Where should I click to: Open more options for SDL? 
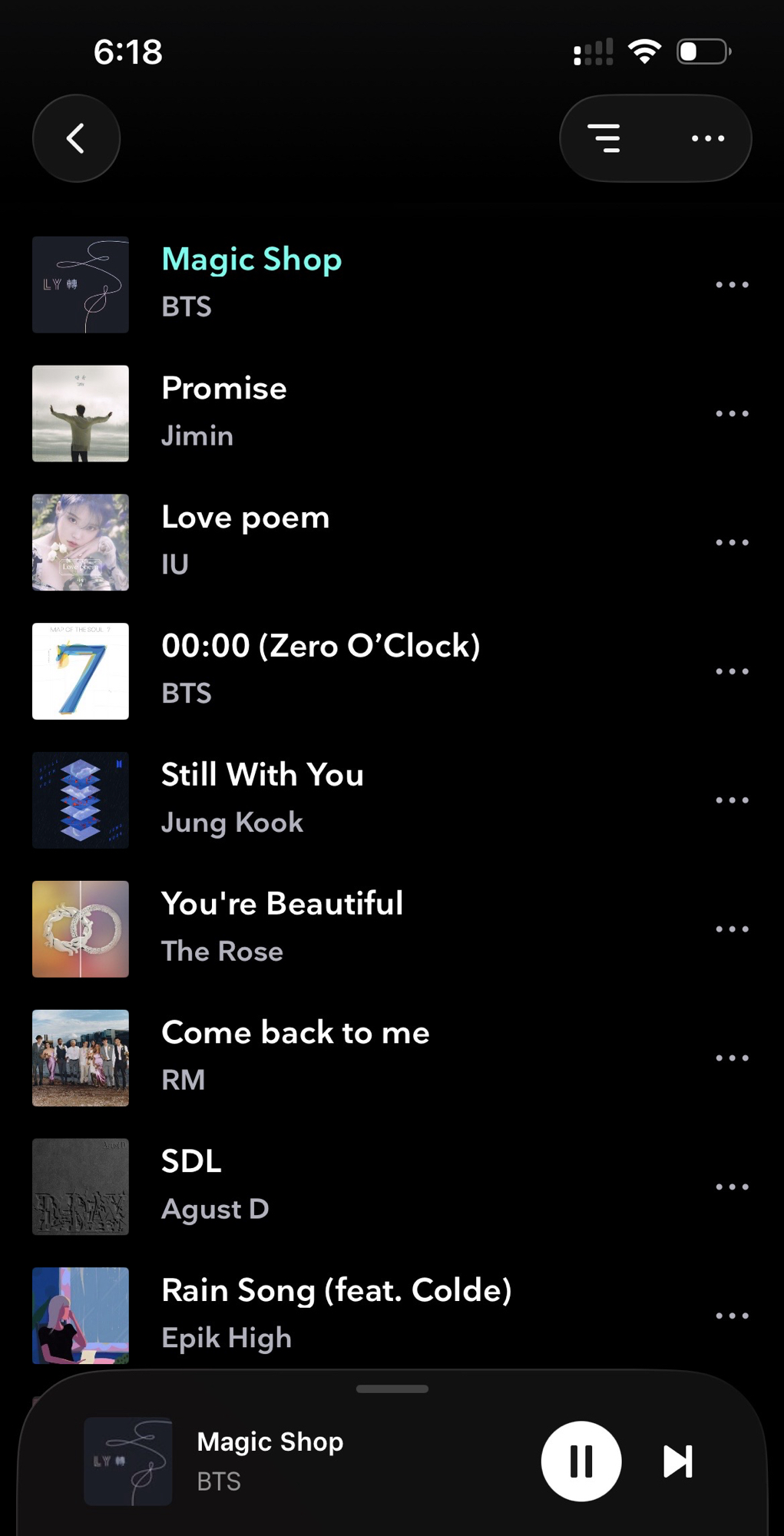[x=732, y=1187]
